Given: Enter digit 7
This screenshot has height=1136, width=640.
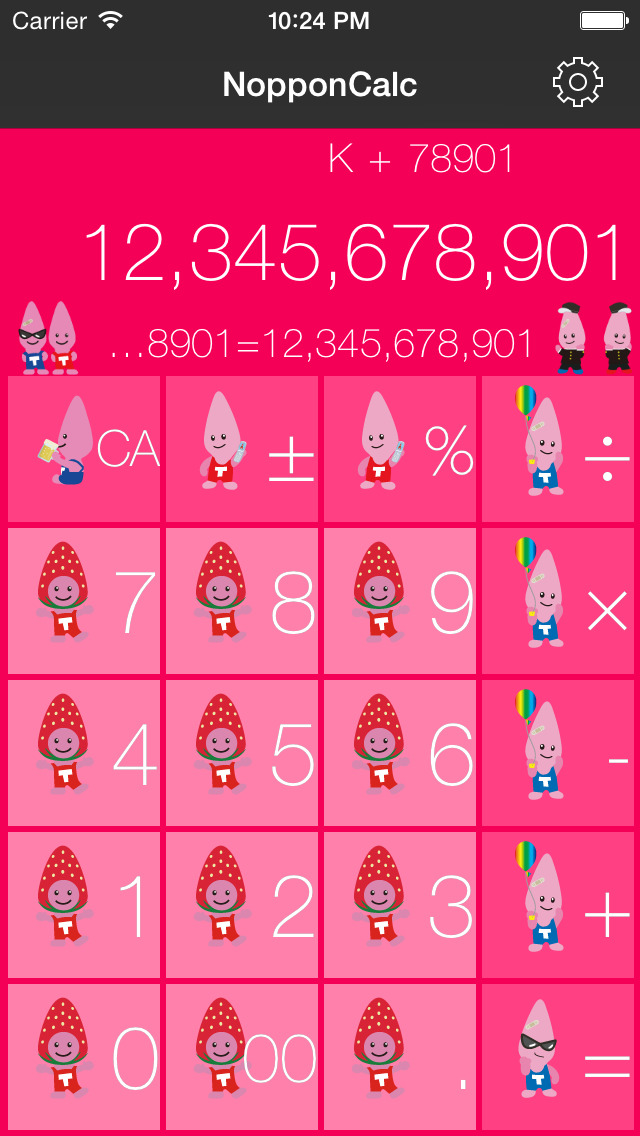Looking at the screenshot, I should coord(84,601).
